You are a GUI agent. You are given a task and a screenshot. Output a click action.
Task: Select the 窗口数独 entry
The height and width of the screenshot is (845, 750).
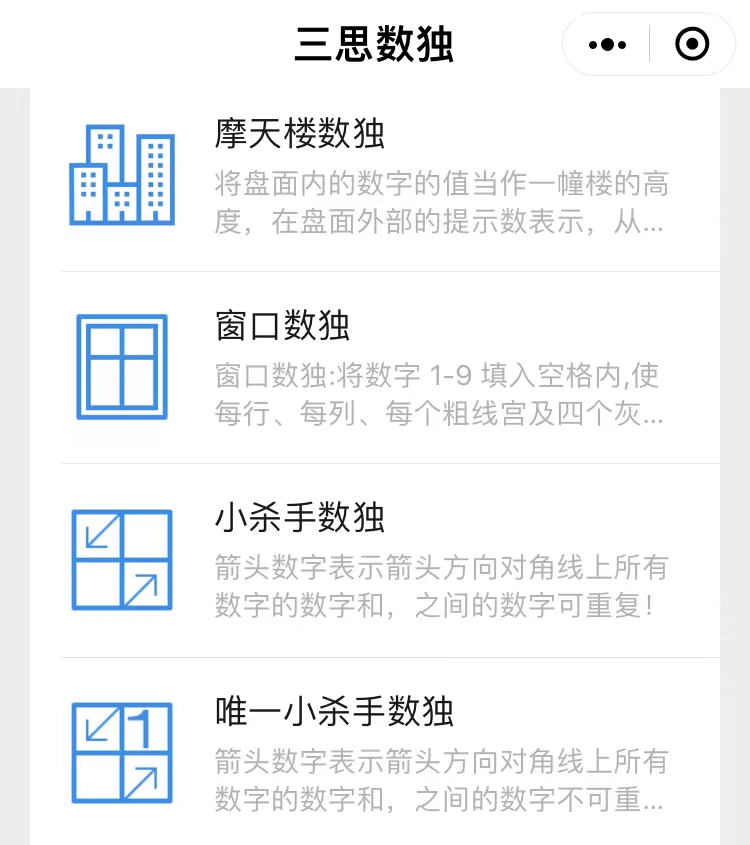tap(390, 368)
